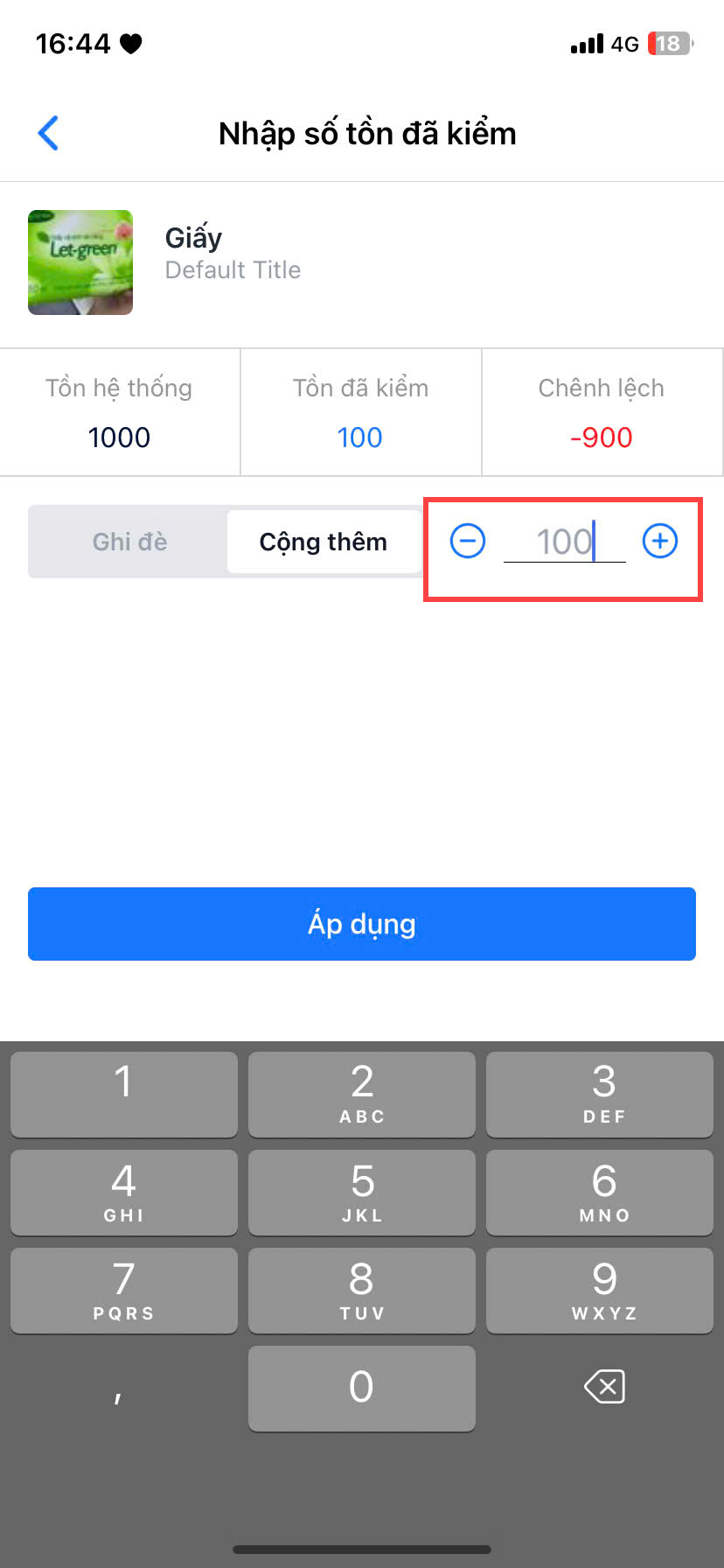Decrease the quantity with the minus button
This screenshot has height=1568, width=724.
(x=468, y=542)
